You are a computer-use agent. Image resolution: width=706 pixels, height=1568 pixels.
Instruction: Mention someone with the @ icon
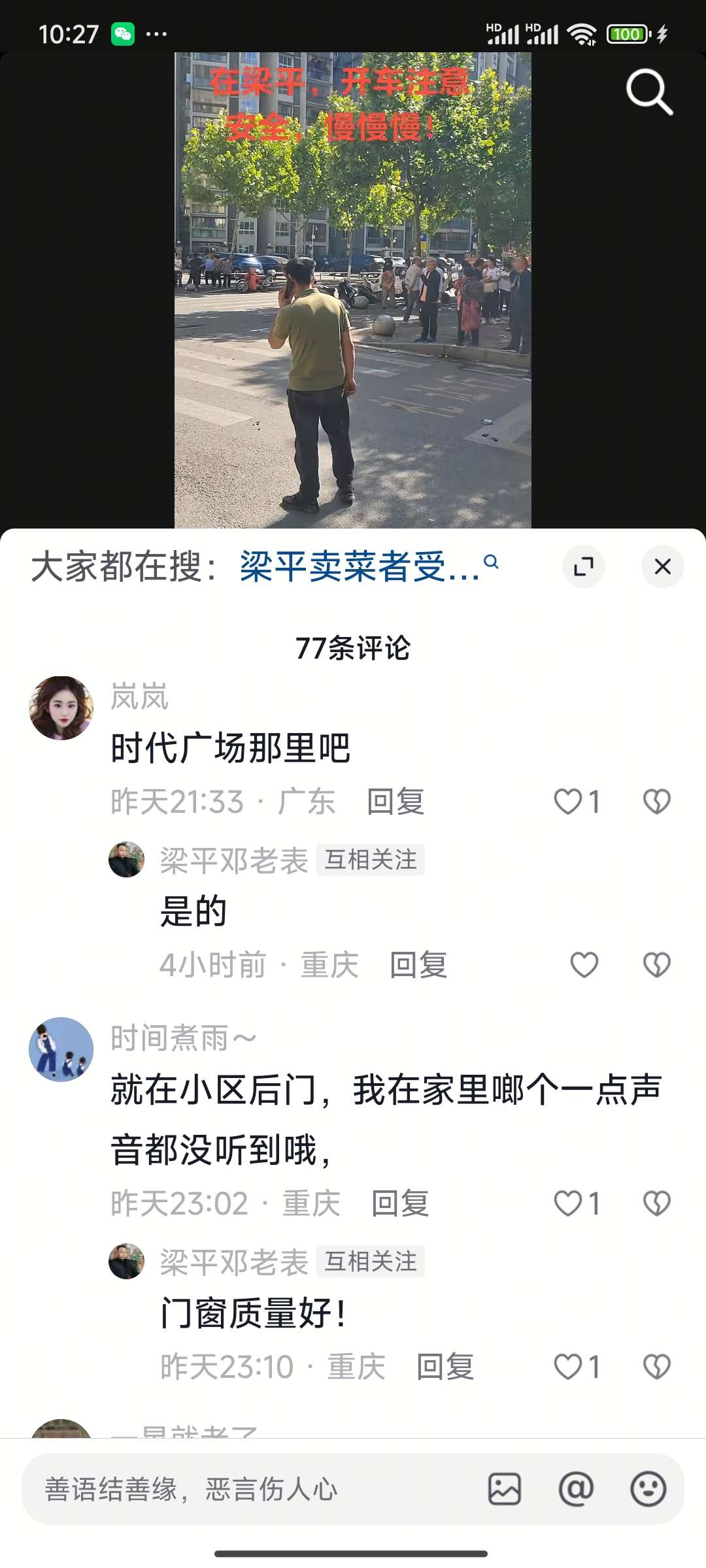click(576, 1490)
